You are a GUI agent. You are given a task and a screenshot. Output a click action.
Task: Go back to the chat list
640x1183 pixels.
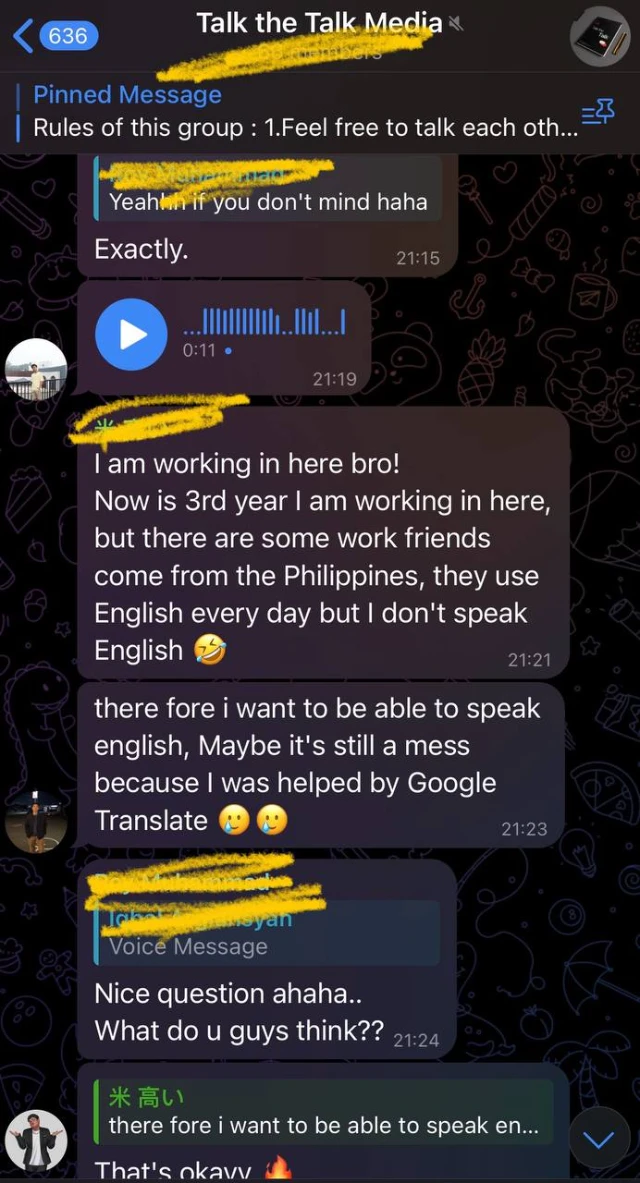pos(56,36)
